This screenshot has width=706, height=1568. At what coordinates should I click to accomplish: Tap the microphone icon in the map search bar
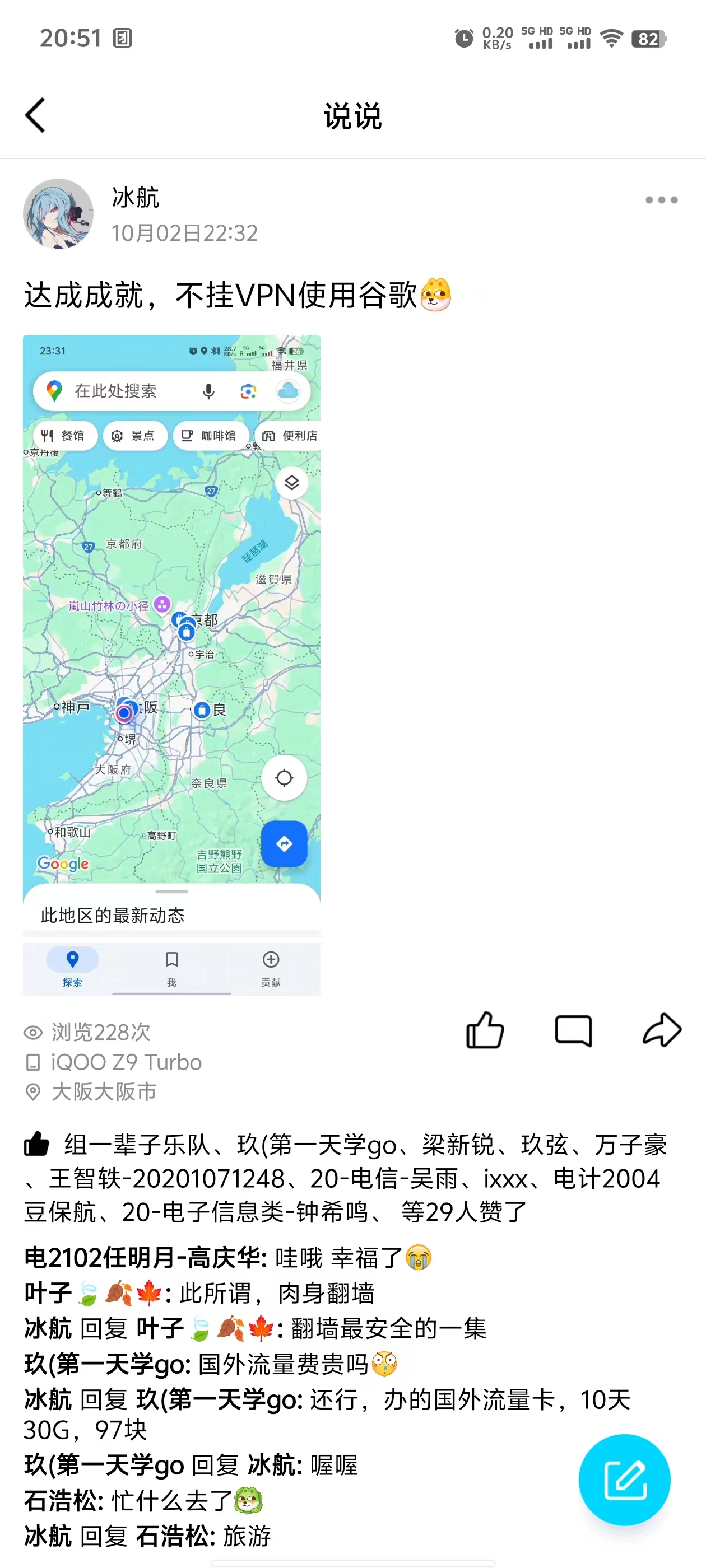coord(209,391)
